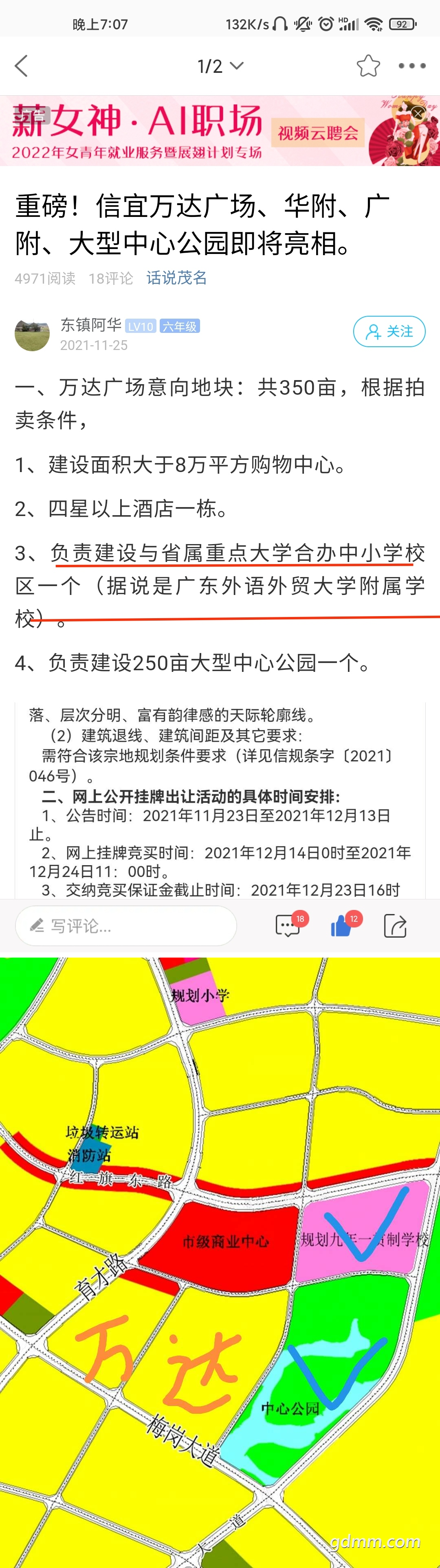
Task: Open the 万达 zoning map image
Action: [220, 1262]
